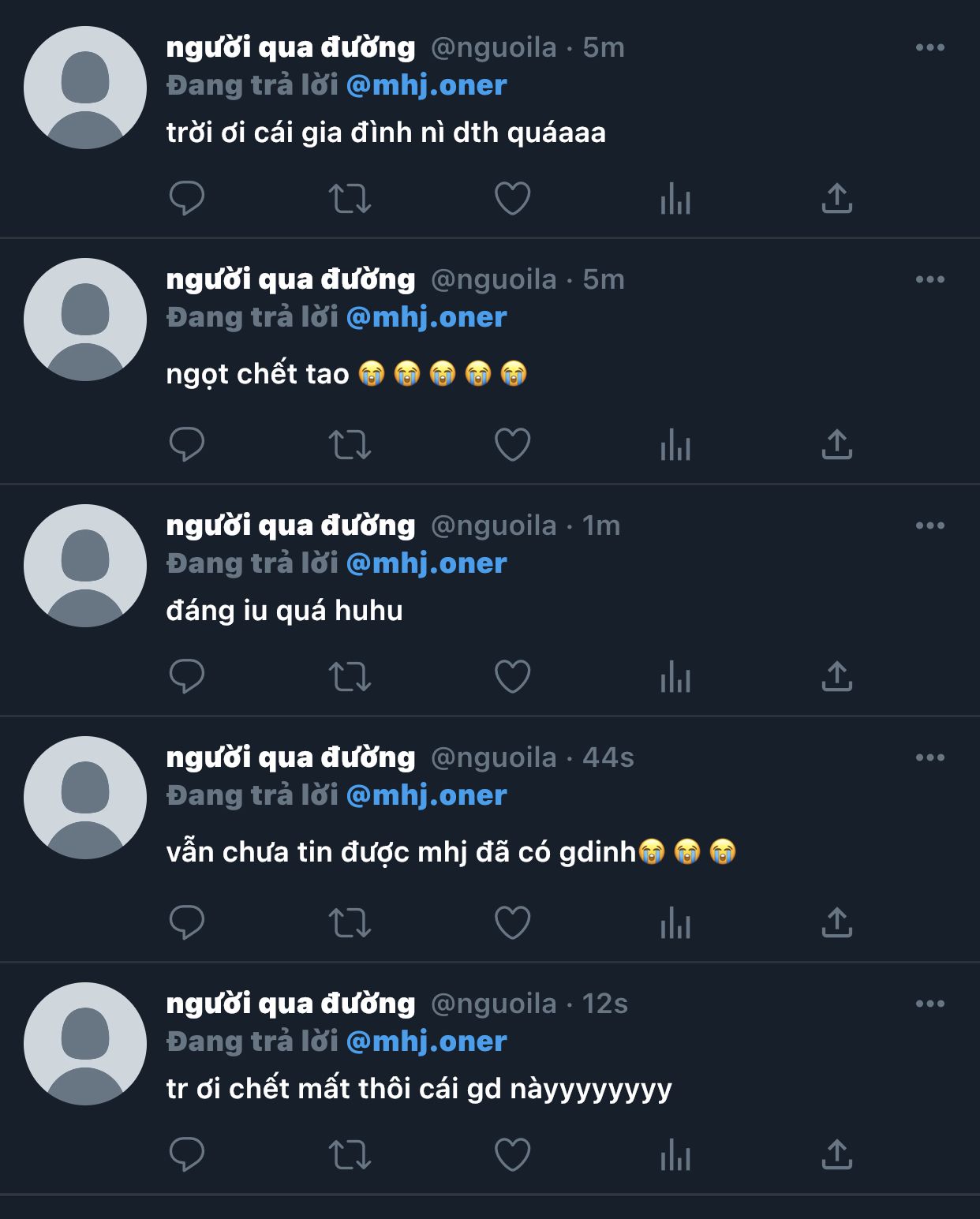Retweet the "đáng iu quá huhu" tweet

pyautogui.click(x=350, y=676)
